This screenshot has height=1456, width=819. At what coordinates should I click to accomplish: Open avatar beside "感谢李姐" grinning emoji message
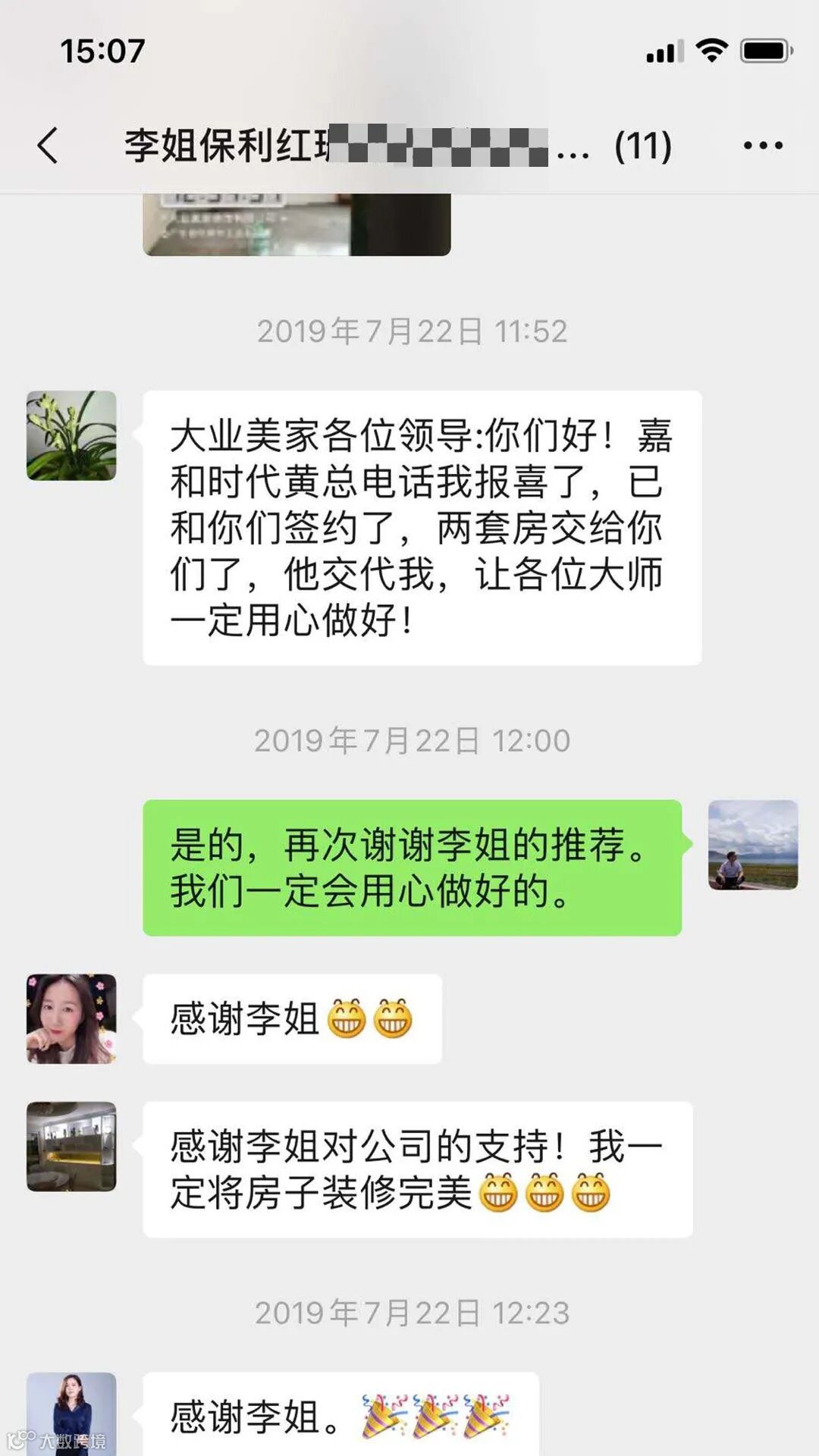pos(71,1018)
